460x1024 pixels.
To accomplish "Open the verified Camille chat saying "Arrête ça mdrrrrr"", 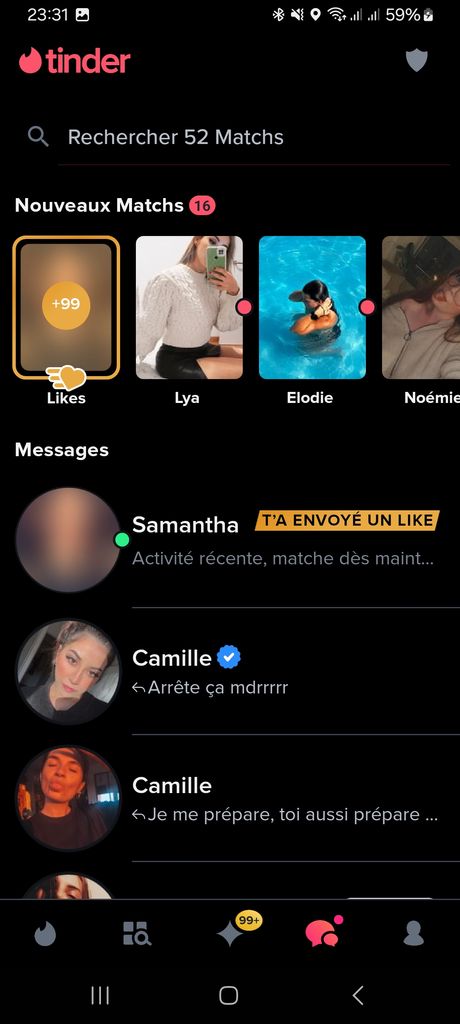I will (230, 671).
